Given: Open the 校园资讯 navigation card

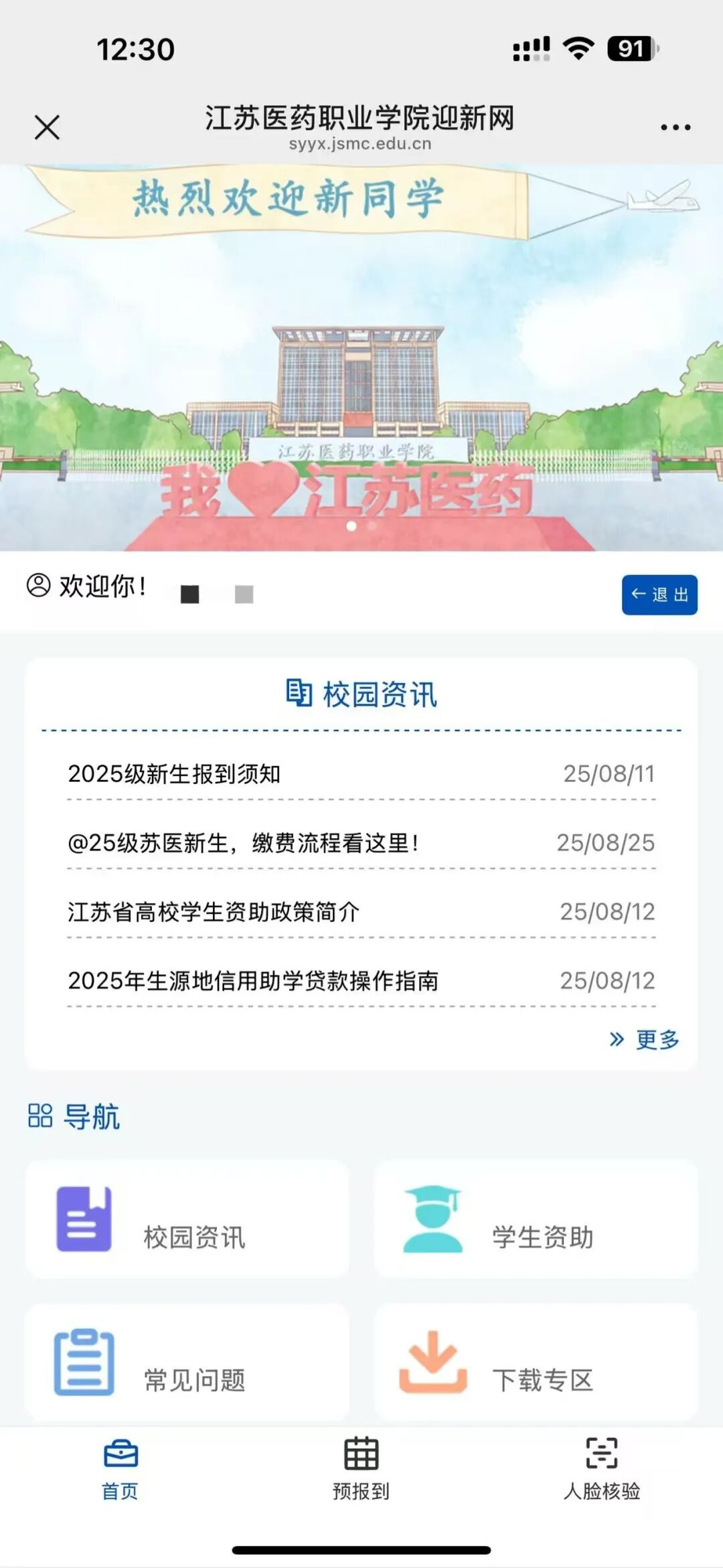Looking at the screenshot, I should (187, 1220).
